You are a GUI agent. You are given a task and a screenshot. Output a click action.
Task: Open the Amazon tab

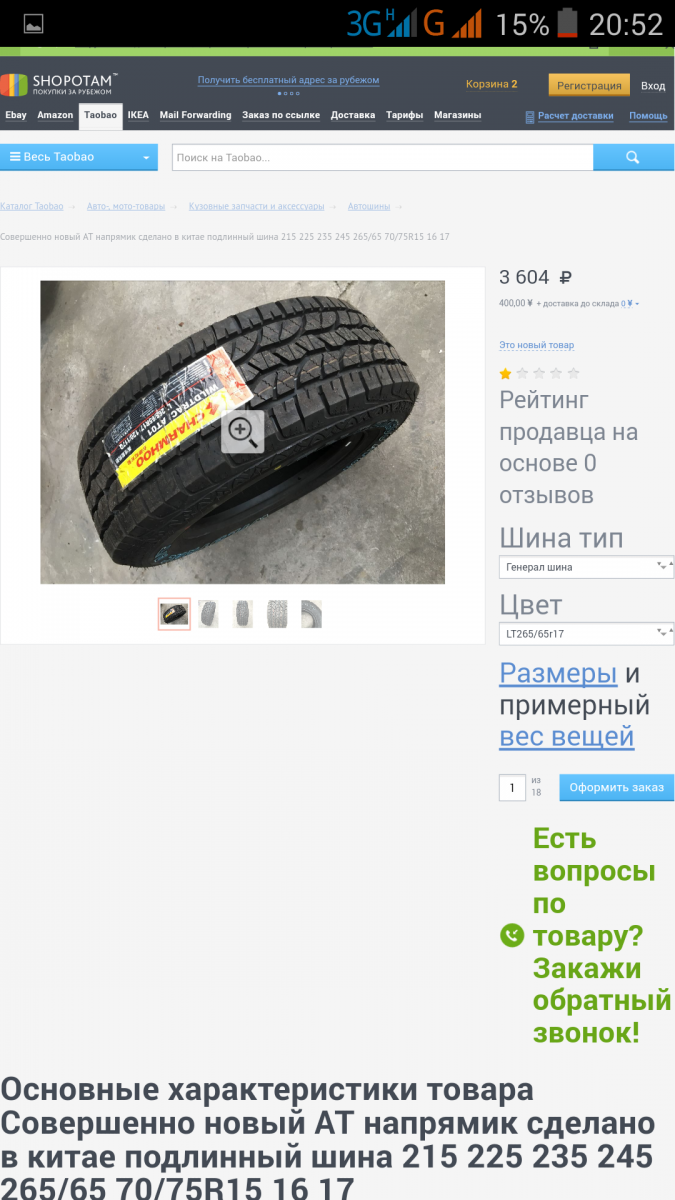pos(55,115)
